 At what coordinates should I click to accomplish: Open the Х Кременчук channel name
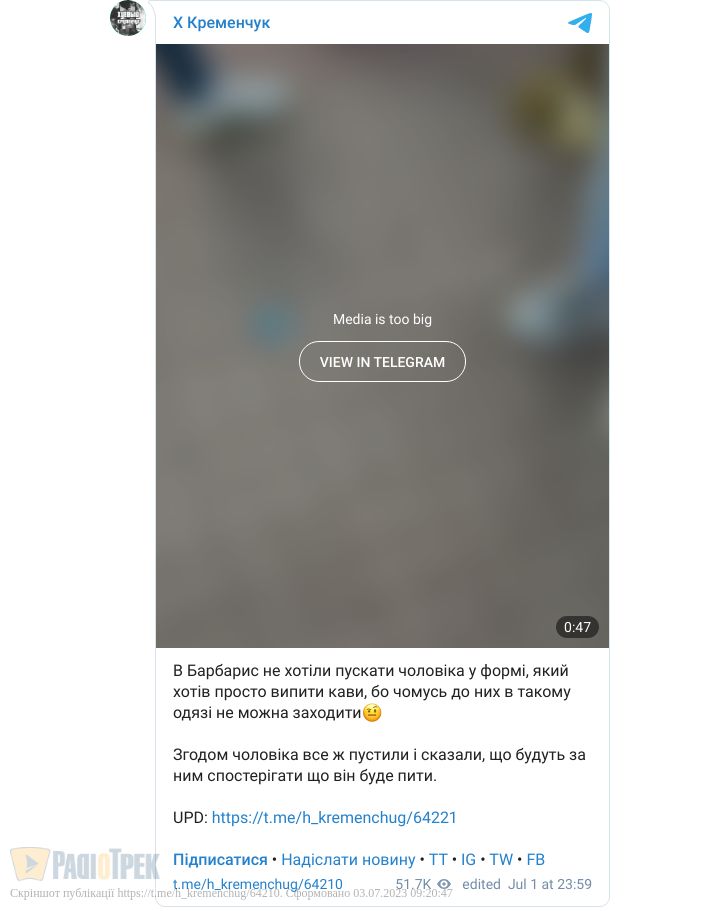(x=221, y=22)
